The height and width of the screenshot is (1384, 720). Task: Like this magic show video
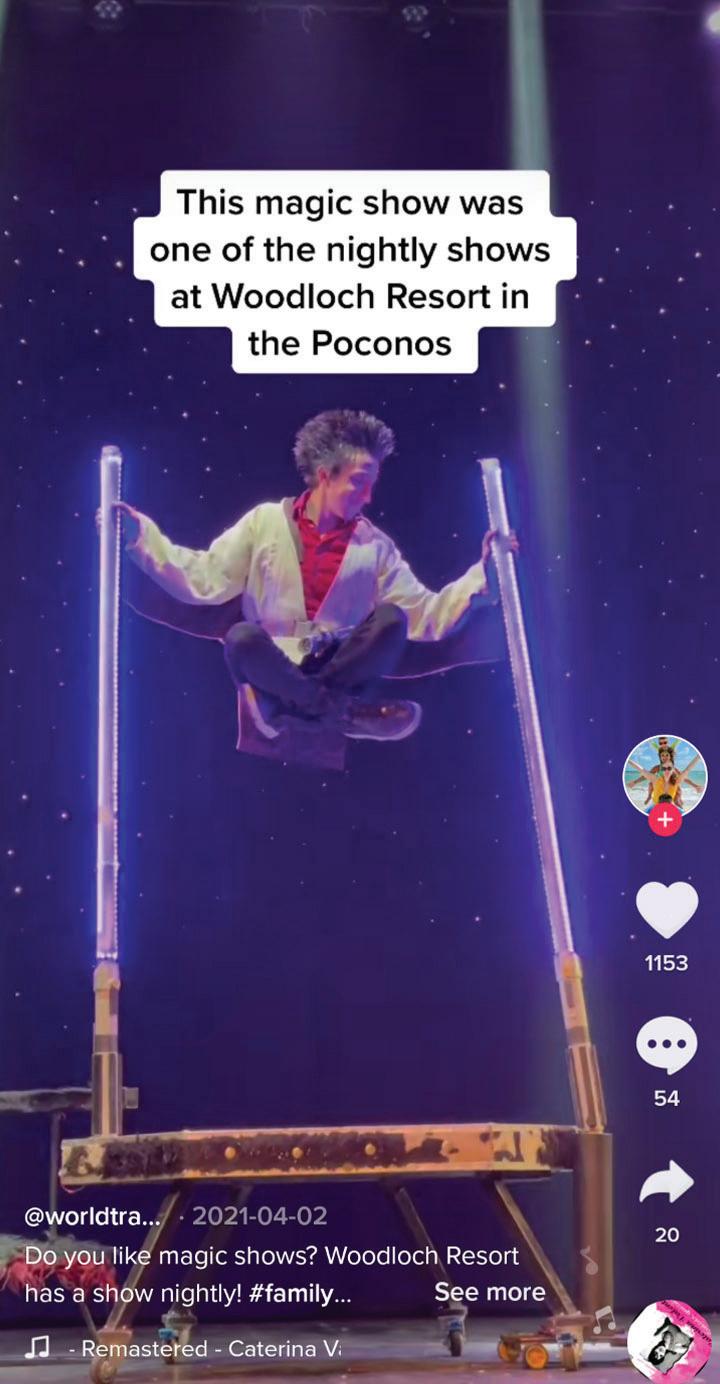pos(667,909)
